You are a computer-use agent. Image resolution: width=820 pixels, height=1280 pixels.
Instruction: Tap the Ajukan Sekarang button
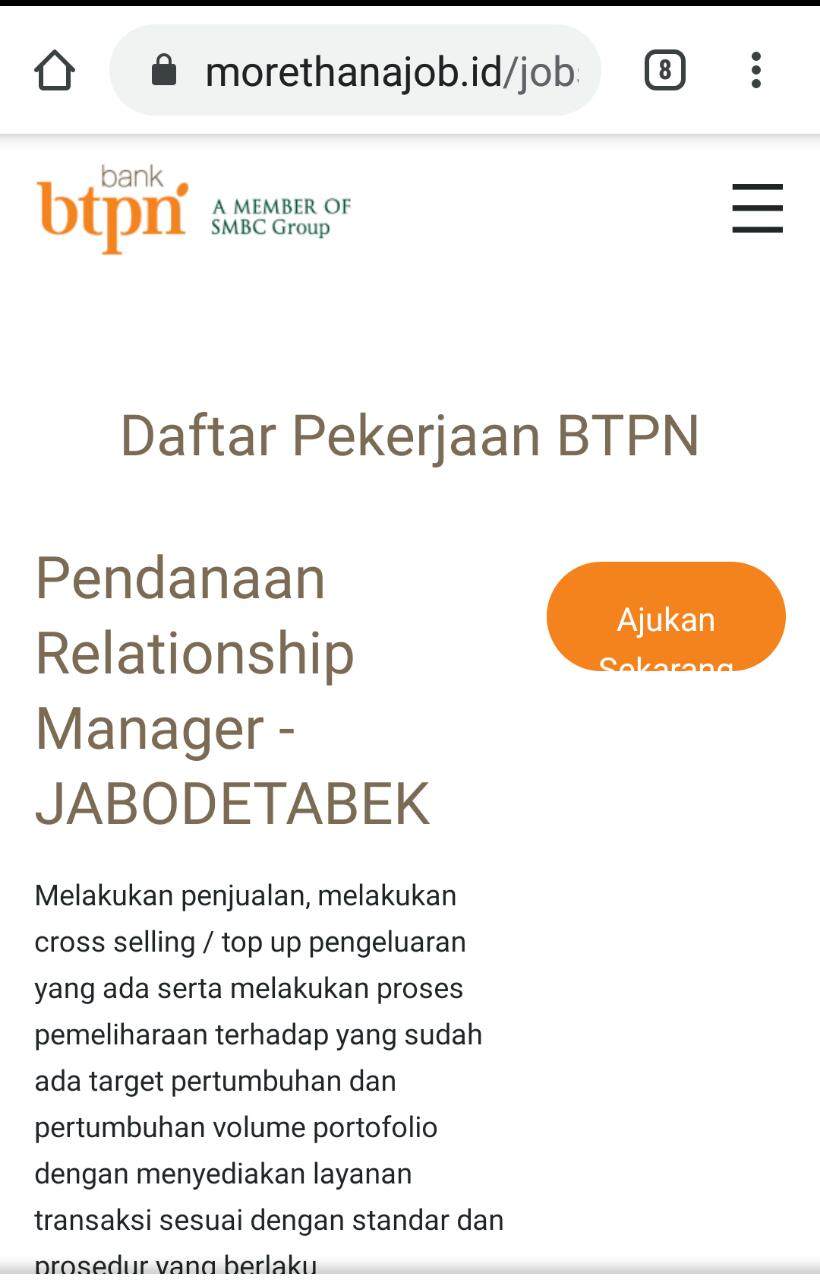[666, 617]
